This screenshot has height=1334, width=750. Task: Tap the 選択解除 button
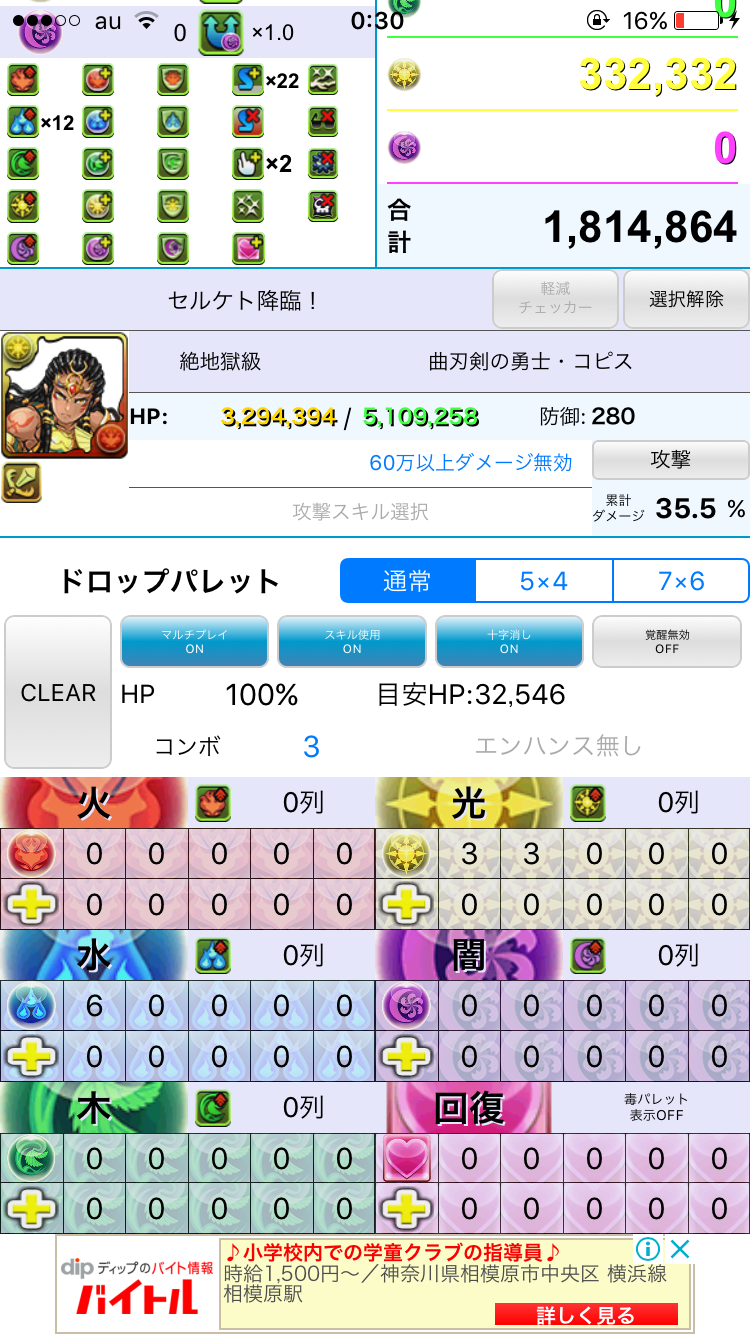(x=685, y=298)
